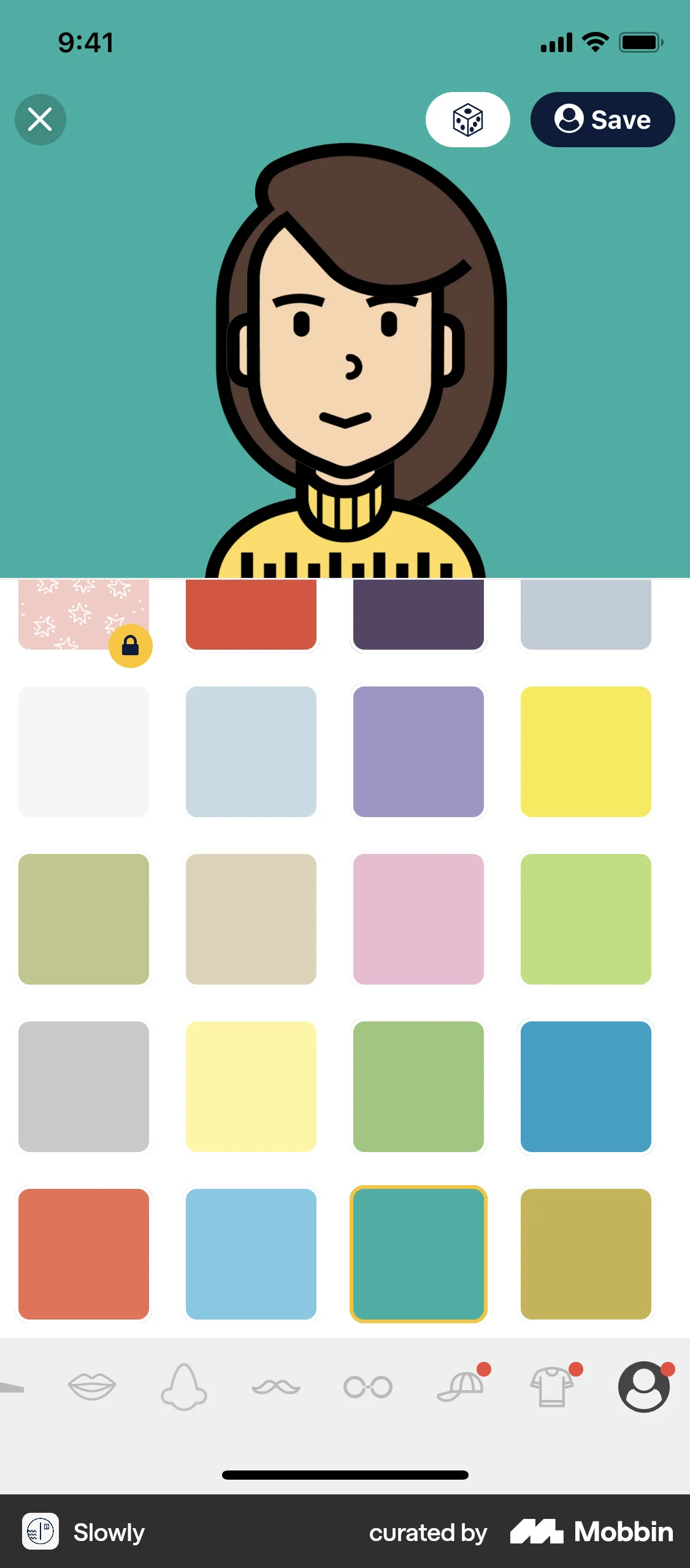The height and width of the screenshot is (1568, 690).
Task: Open the mustache options icon
Action: 276,1388
